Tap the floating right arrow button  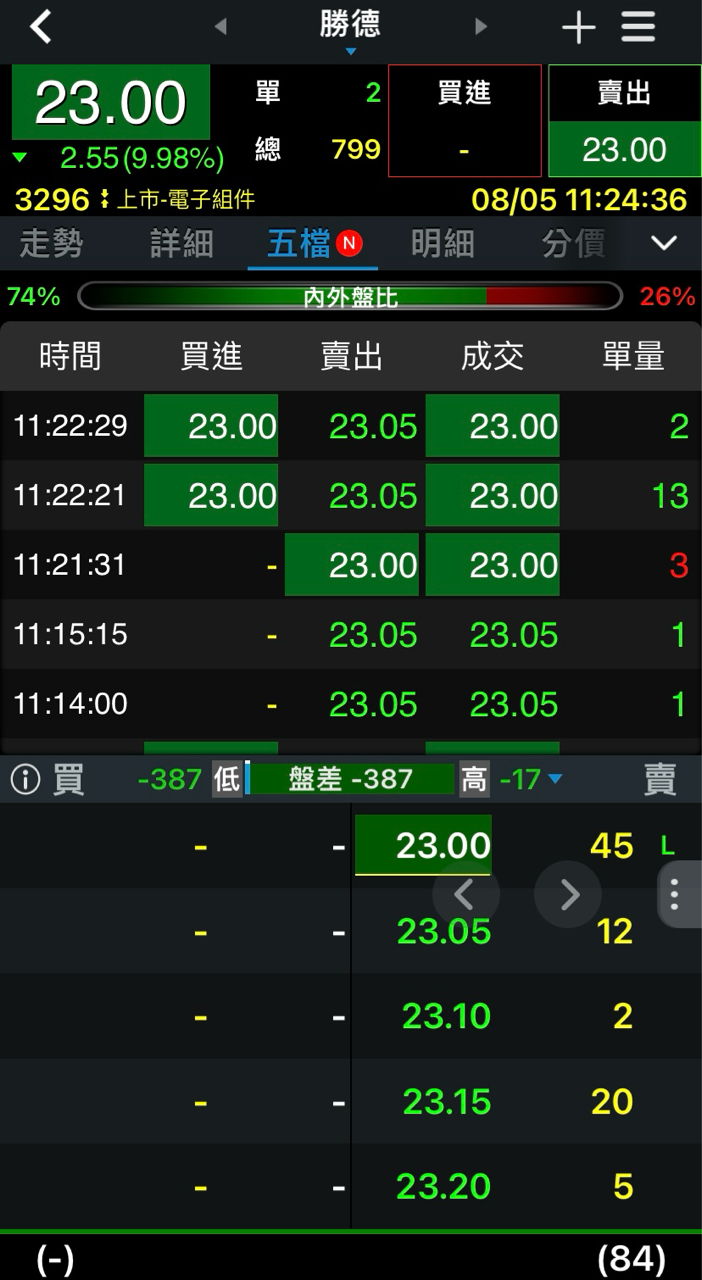568,894
